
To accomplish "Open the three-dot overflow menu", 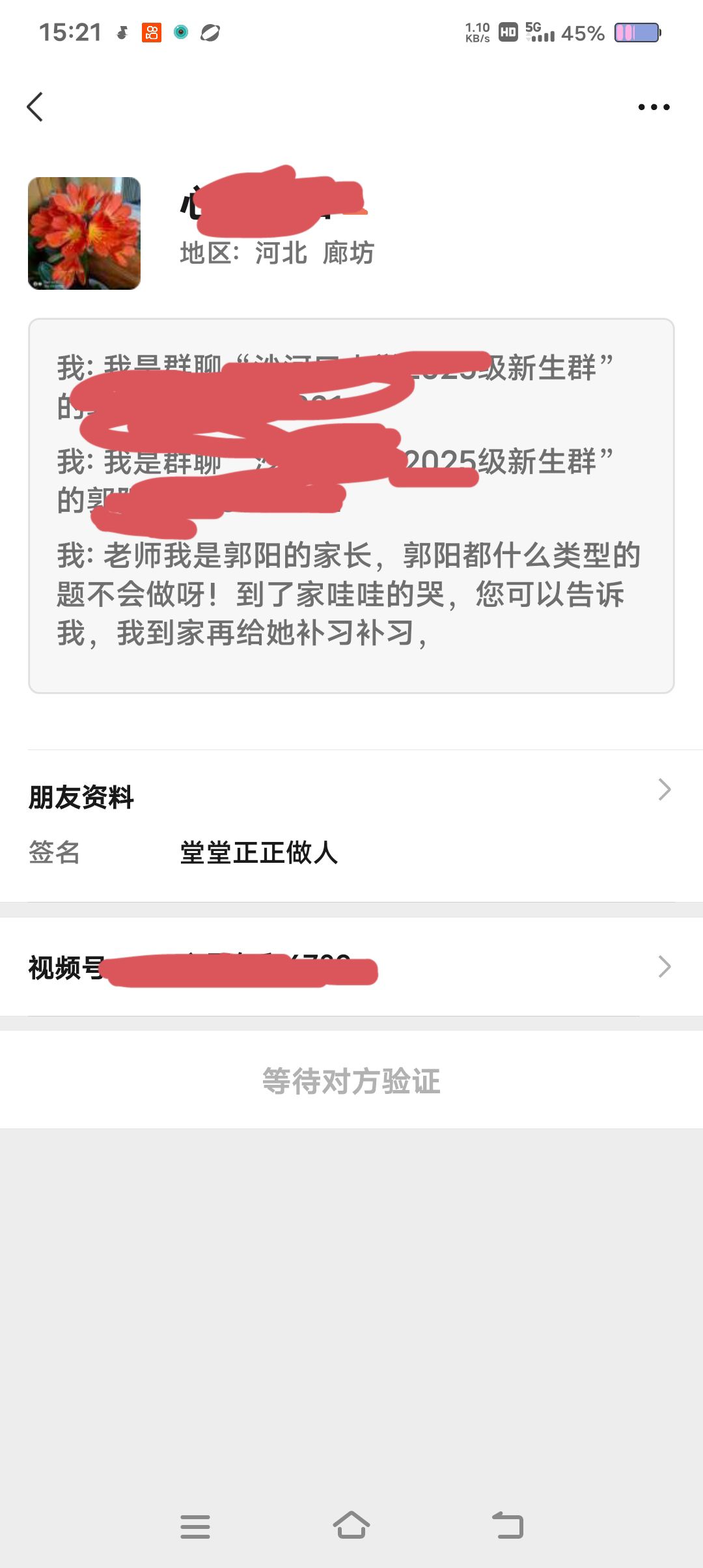I will pos(654,107).
